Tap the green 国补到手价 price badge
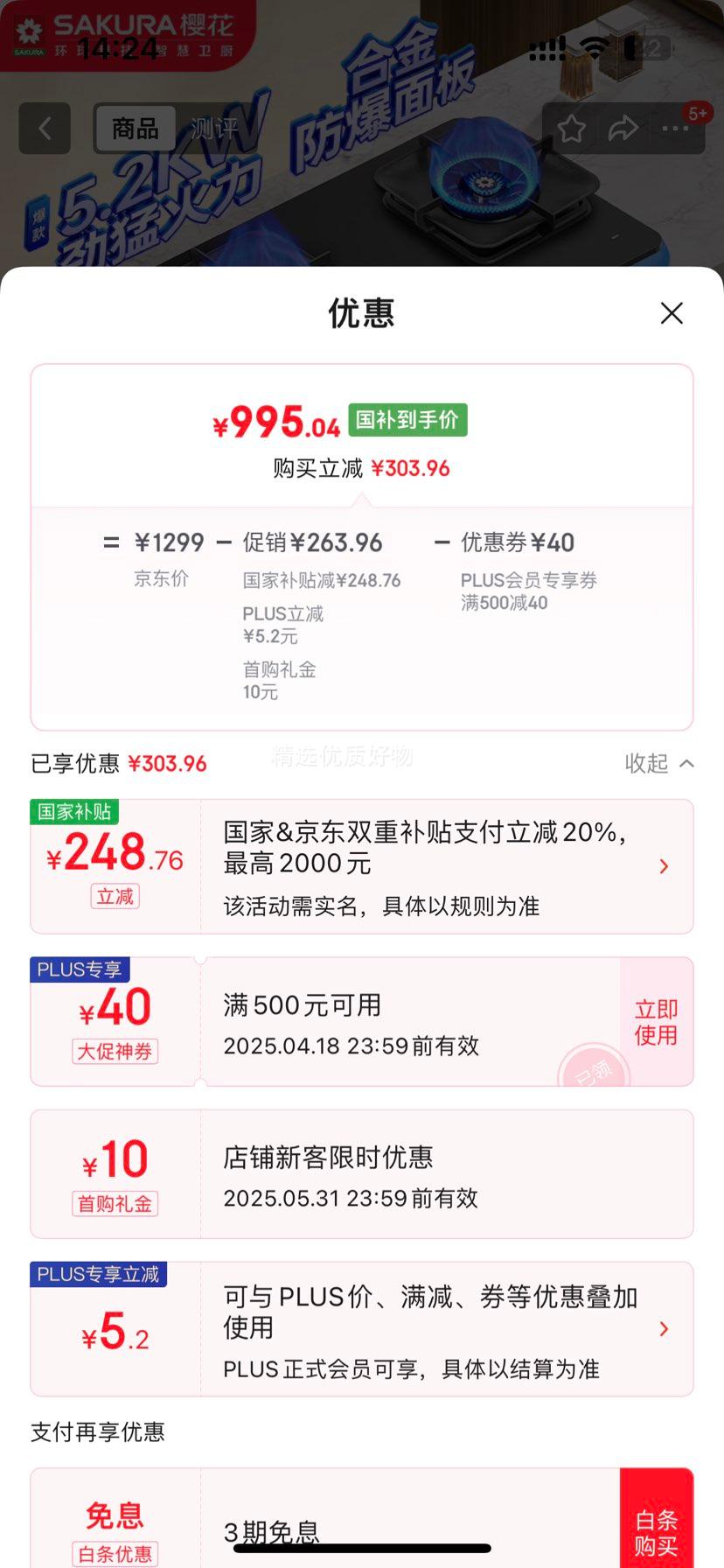The image size is (724, 1568). click(407, 420)
